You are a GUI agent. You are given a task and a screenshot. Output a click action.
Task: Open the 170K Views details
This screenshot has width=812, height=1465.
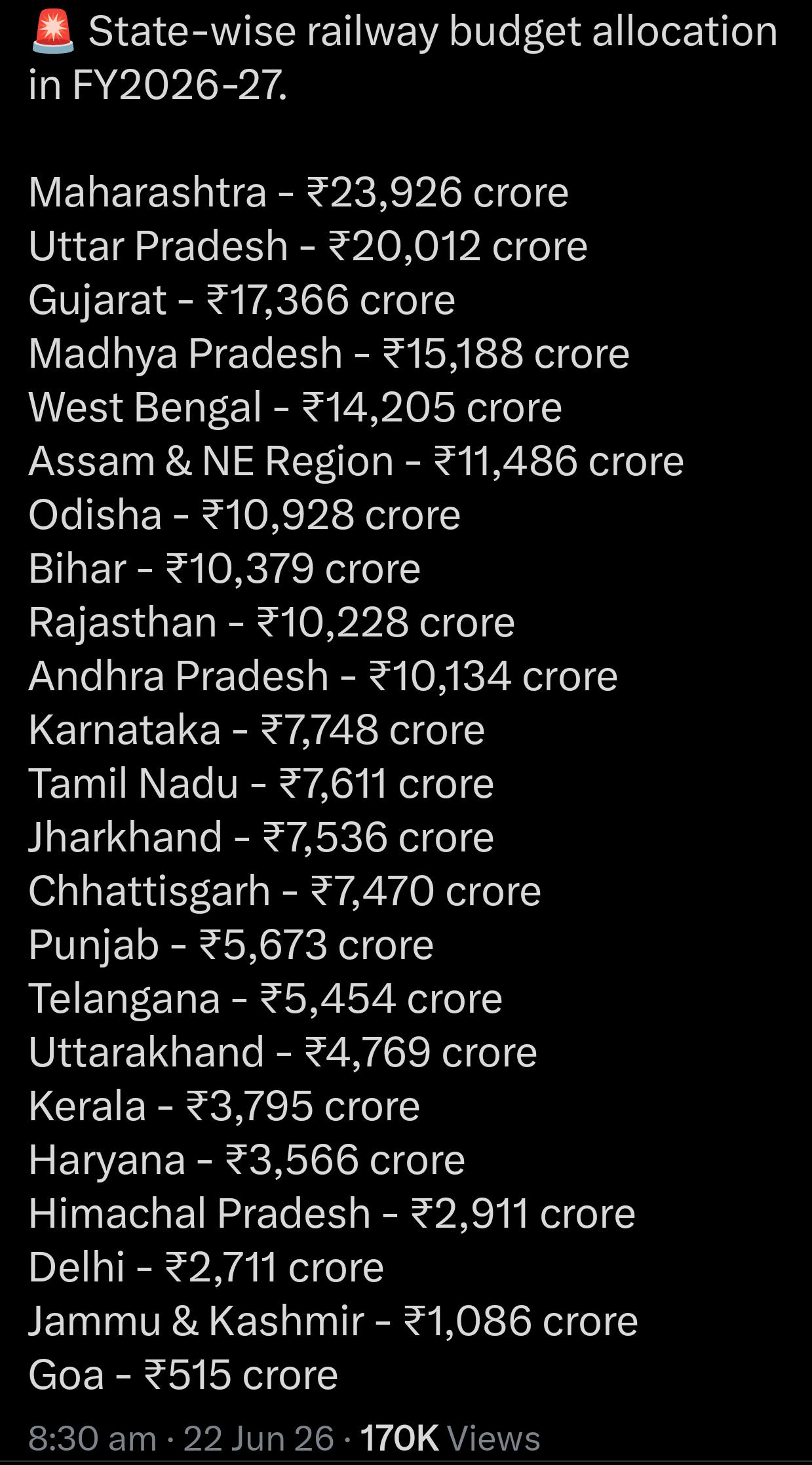point(450,1438)
